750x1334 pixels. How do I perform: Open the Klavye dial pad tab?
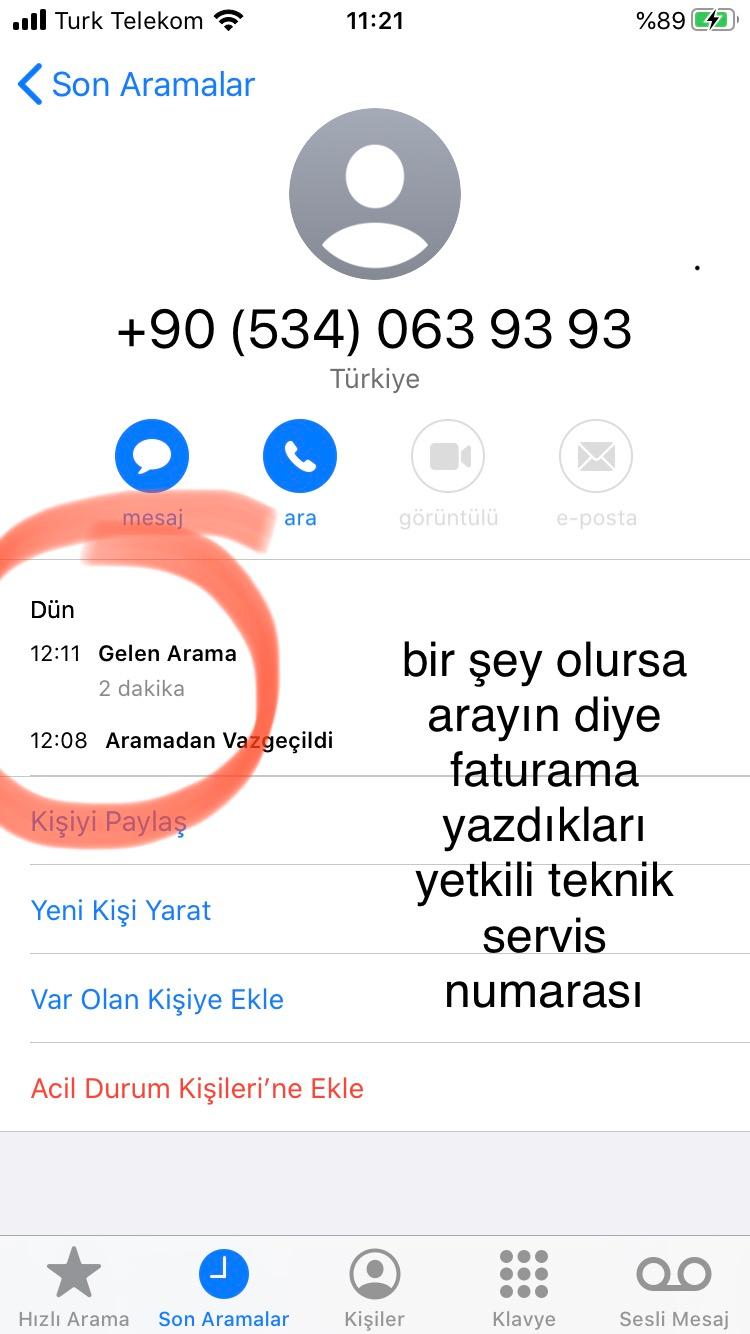coord(524,1288)
